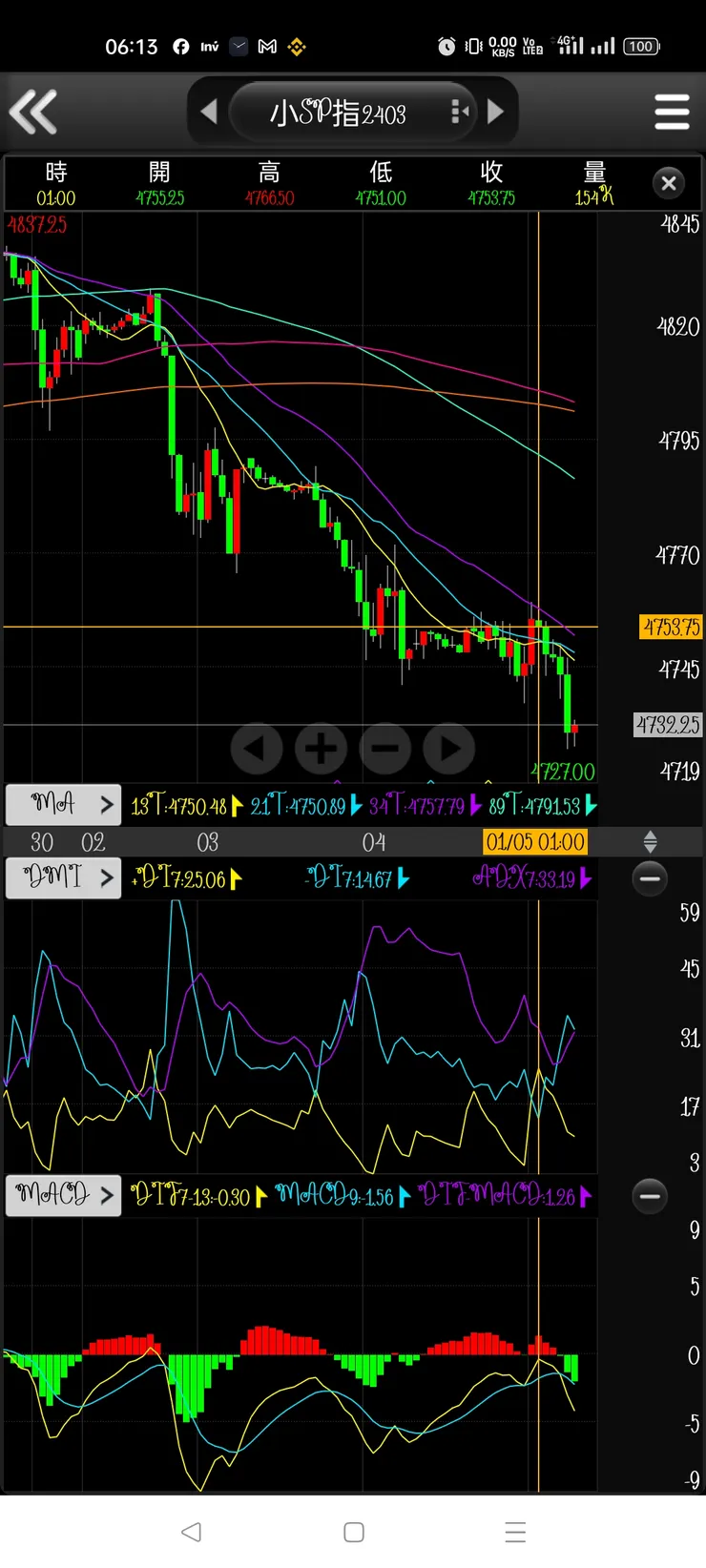Move the chart left one step
Viewport: 706px width, 1568px height.
click(x=256, y=749)
